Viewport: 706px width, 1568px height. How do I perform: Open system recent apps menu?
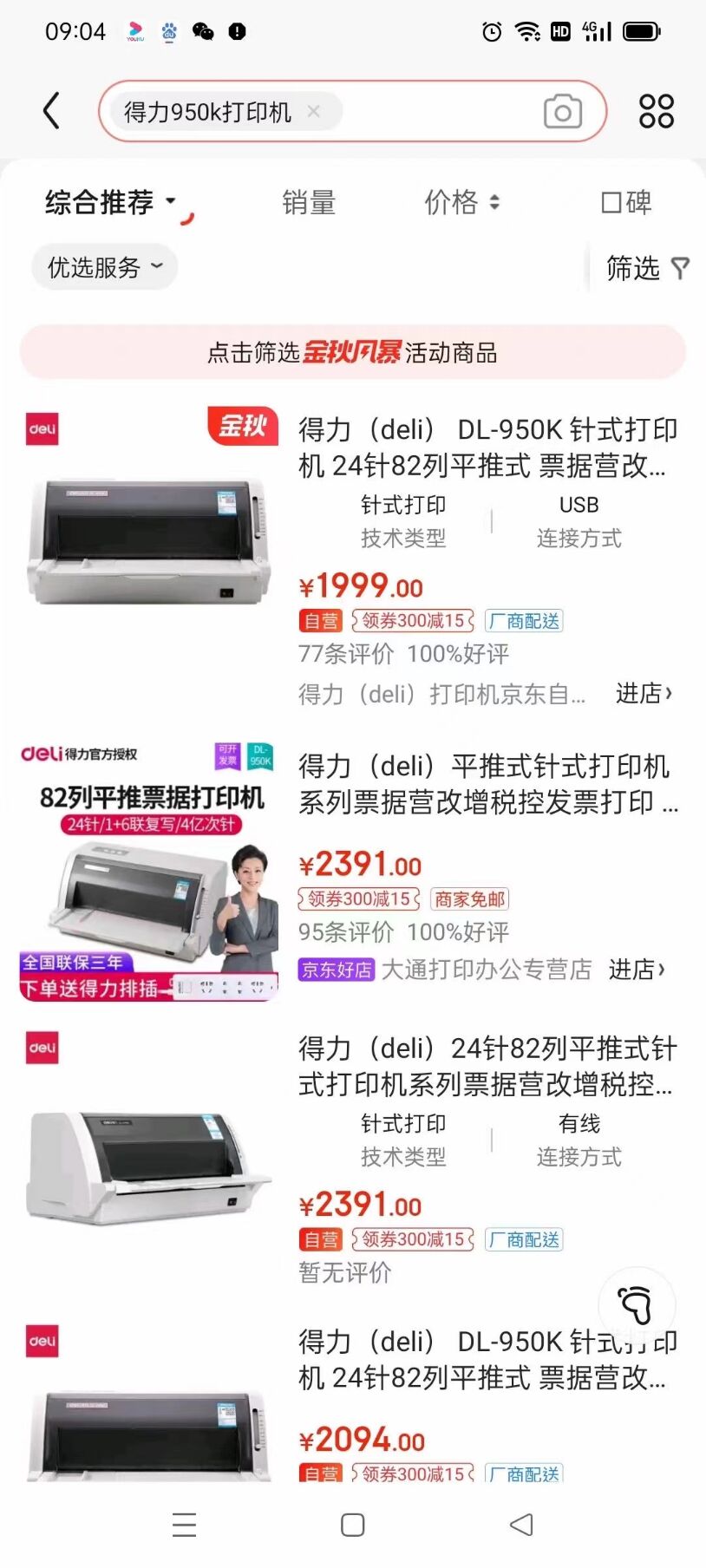point(184,1525)
